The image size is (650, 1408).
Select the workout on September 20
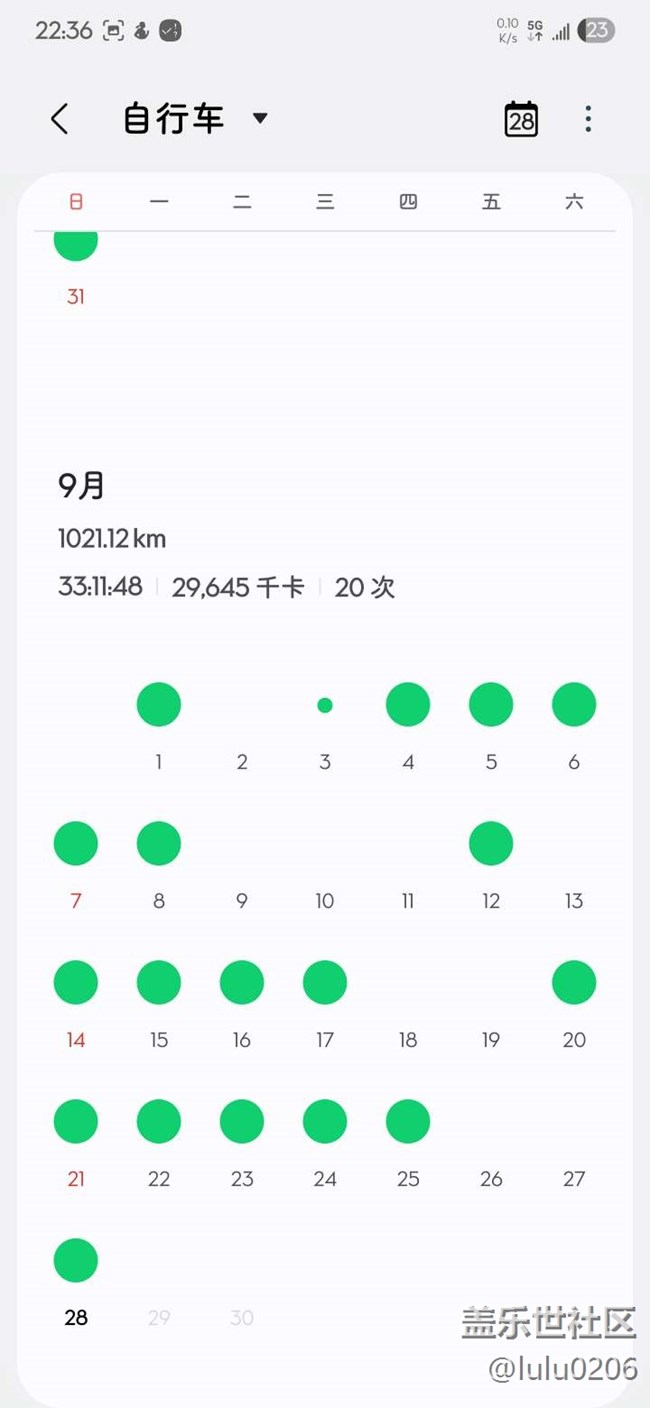(574, 983)
